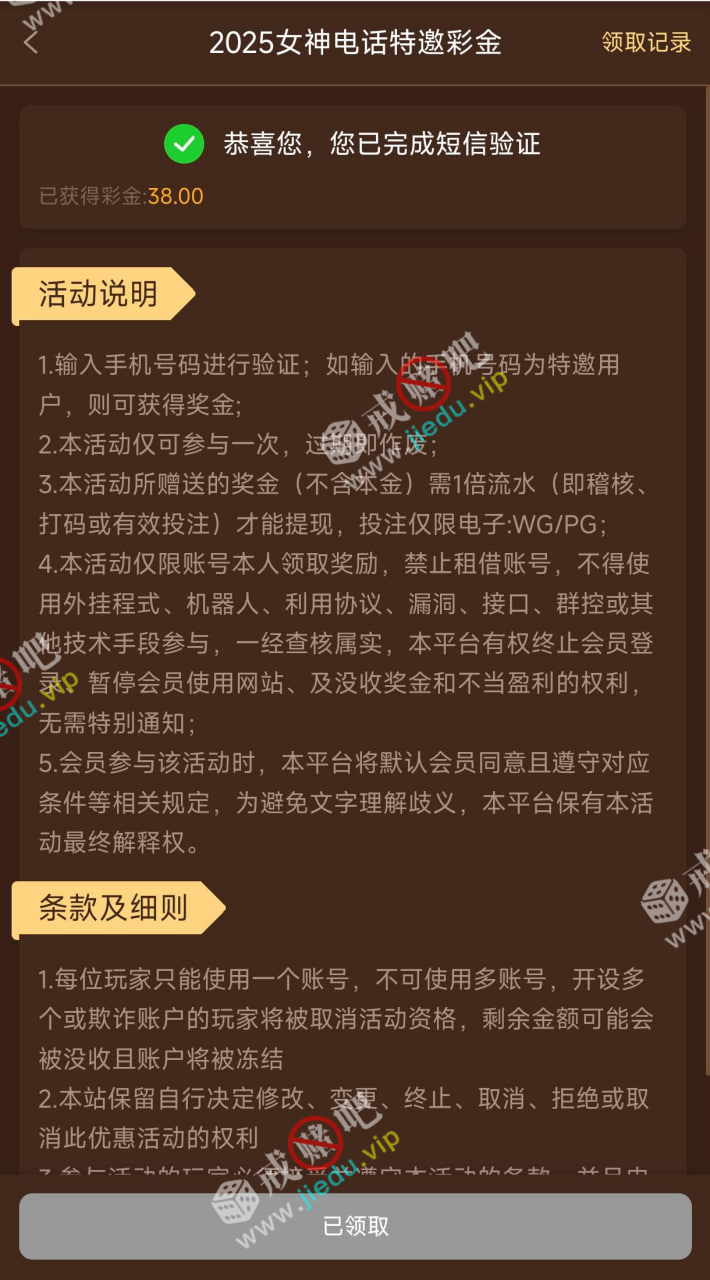Image resolution: width=710 pixels, height=1280 pixels.
Task: Tap the 已领取 button at bottom
Action: click(355, 1226)
